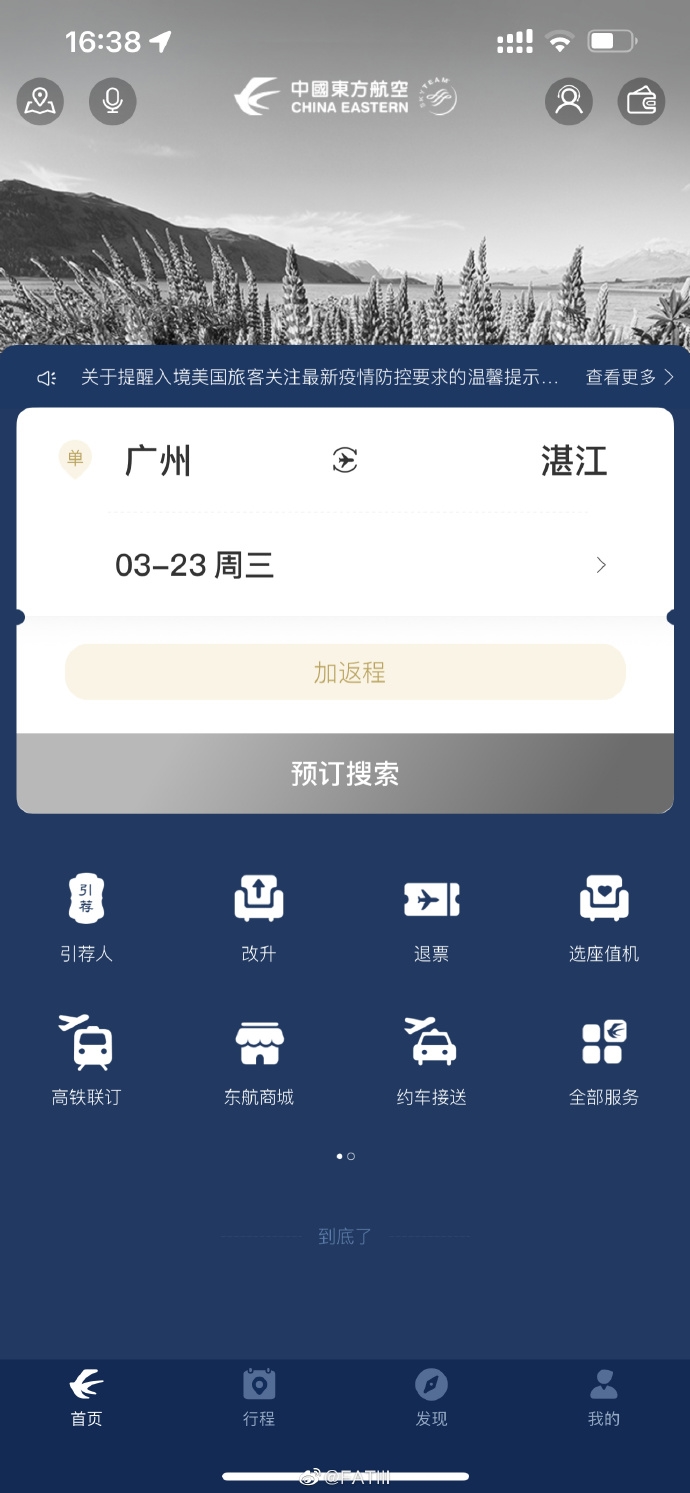Switch to the 行程 tab
The image size is (690, 1493).
coord(258,1399)
